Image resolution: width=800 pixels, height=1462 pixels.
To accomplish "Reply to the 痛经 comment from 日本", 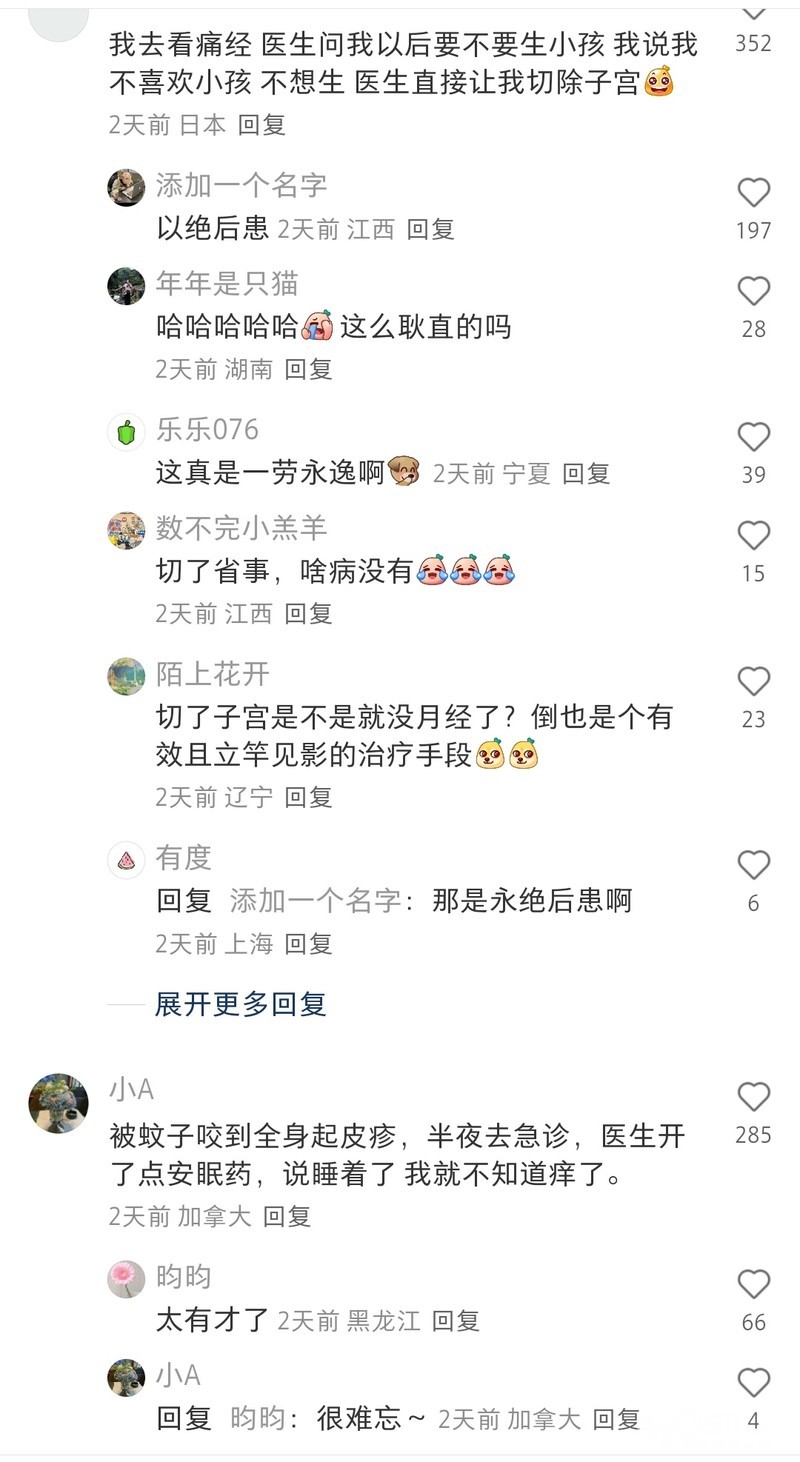I will [262, 125].
